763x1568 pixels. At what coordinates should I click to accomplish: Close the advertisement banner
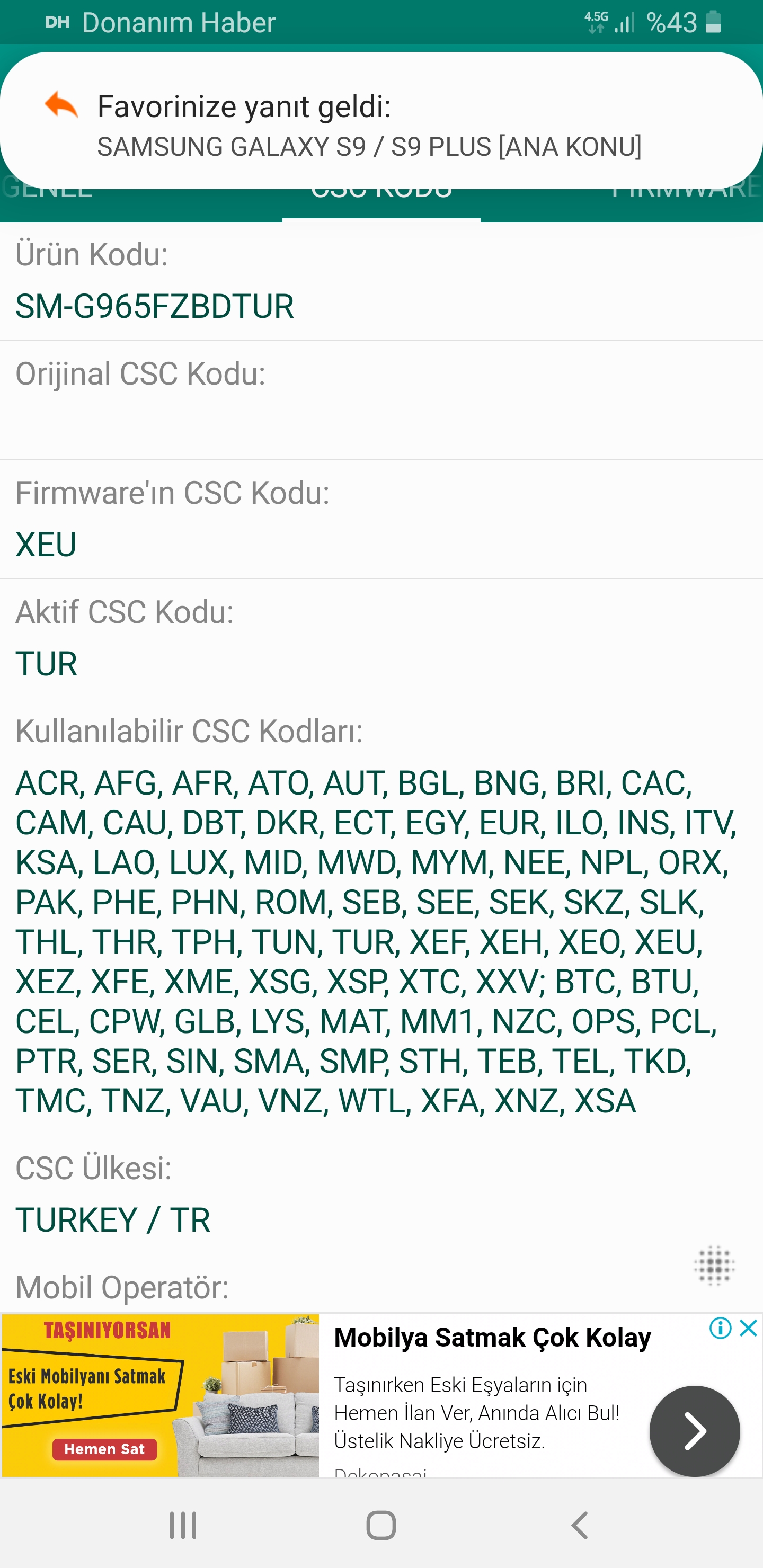tap(748, 1328)
